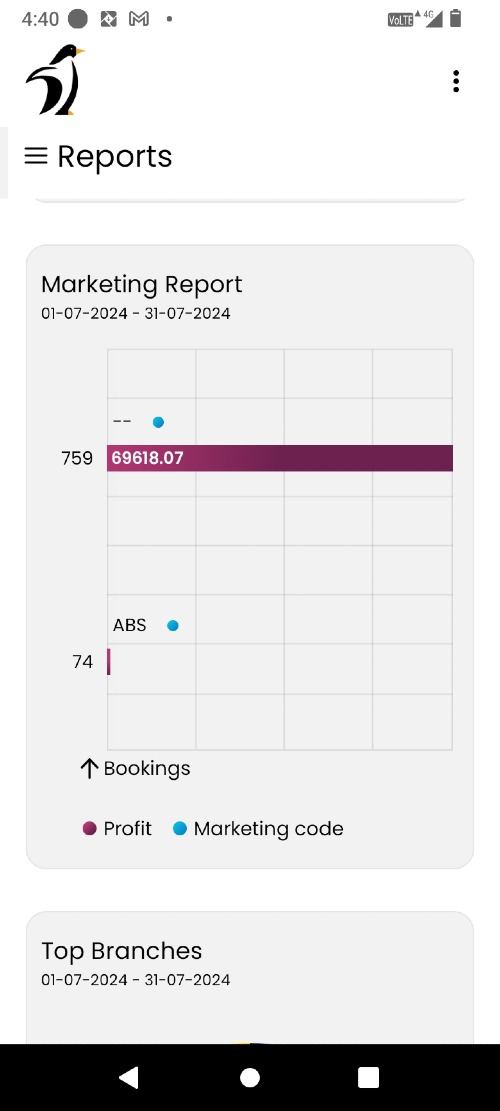Open the three-dot overflow menu
500x1111 pixels.
tap(456, 81)
